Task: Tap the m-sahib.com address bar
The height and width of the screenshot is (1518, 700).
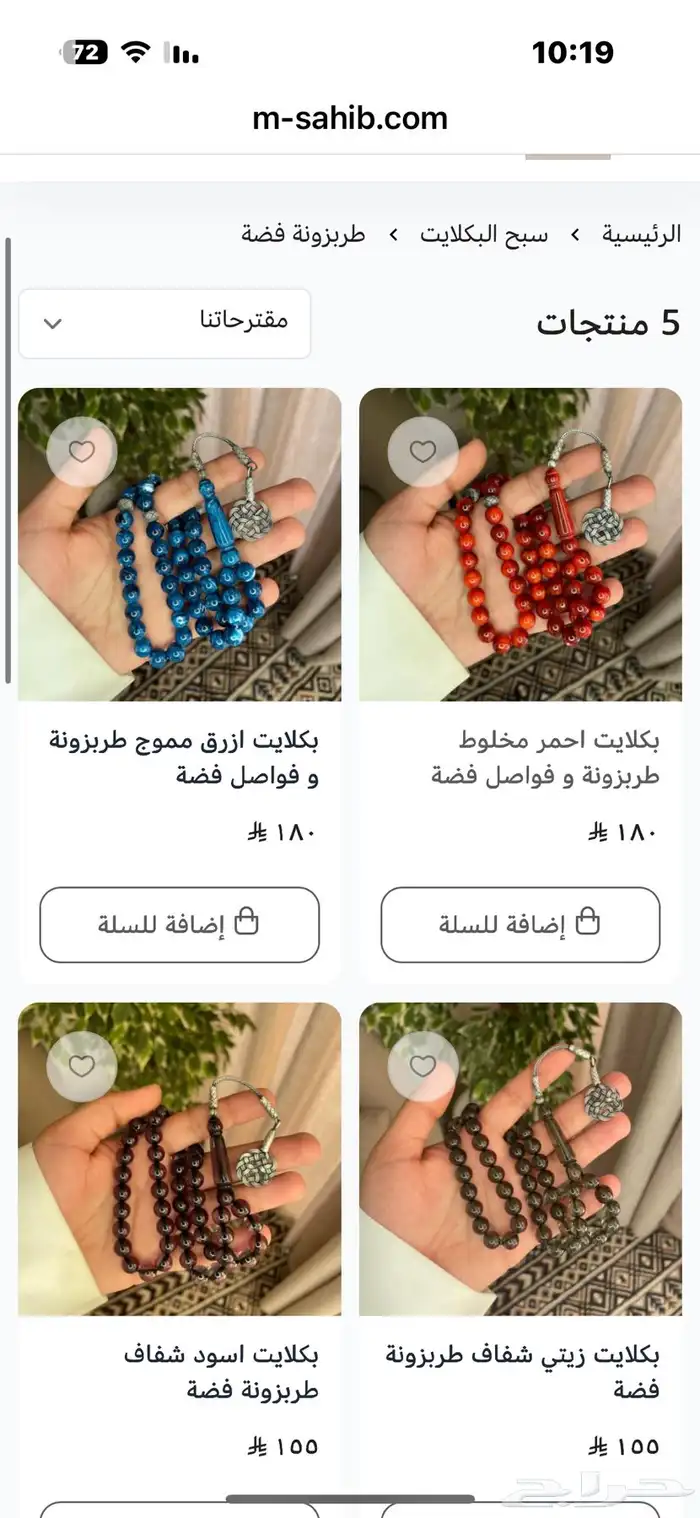Action: [x=350, y=118]
